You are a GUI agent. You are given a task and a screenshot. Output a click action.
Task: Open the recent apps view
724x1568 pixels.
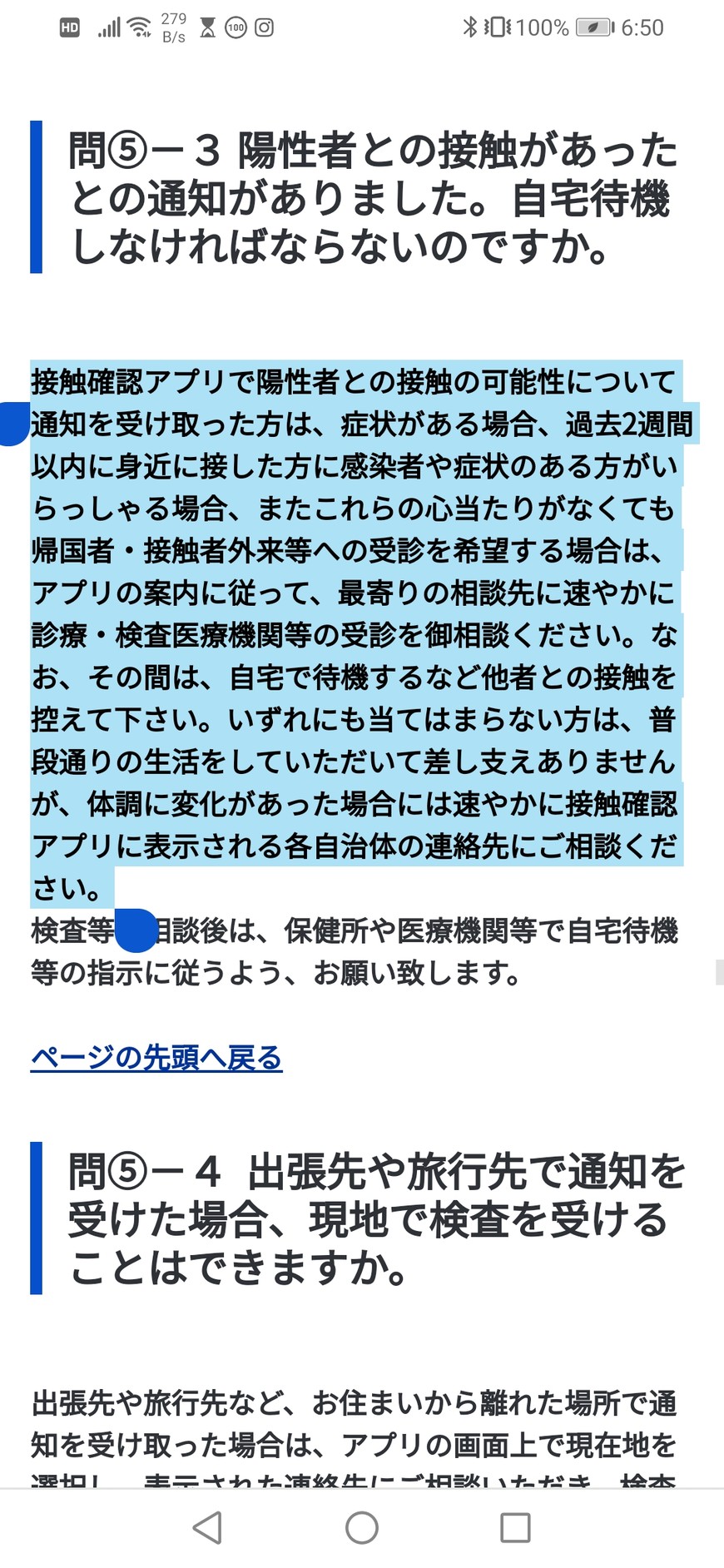[x=515, y=1528]
